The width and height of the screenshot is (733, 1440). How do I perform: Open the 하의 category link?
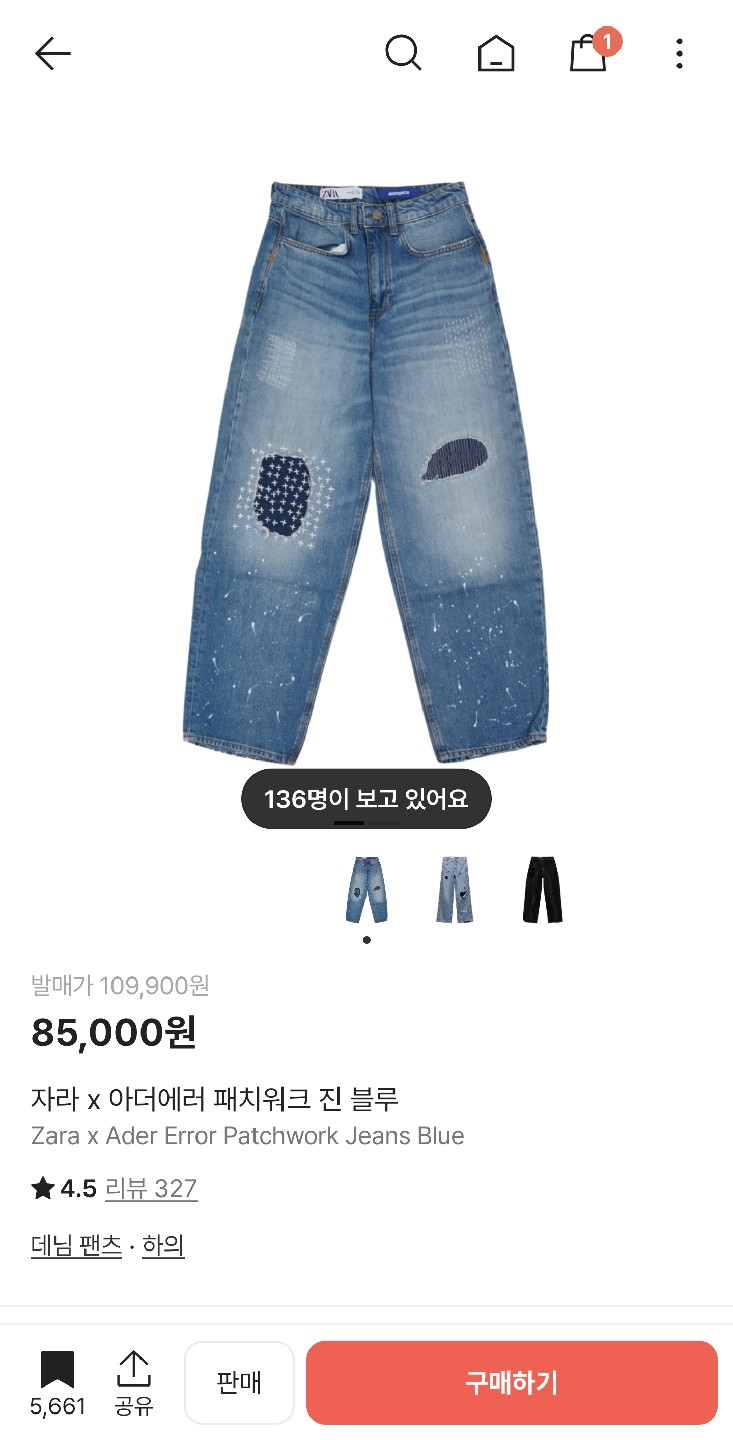(x=163, y=1246)
